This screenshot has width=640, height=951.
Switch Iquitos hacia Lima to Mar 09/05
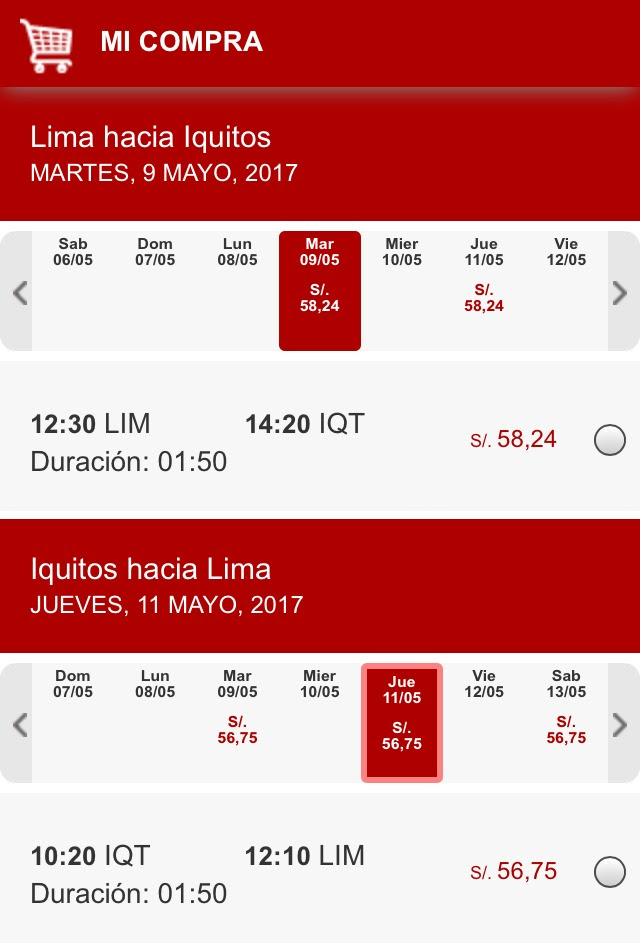237,722
